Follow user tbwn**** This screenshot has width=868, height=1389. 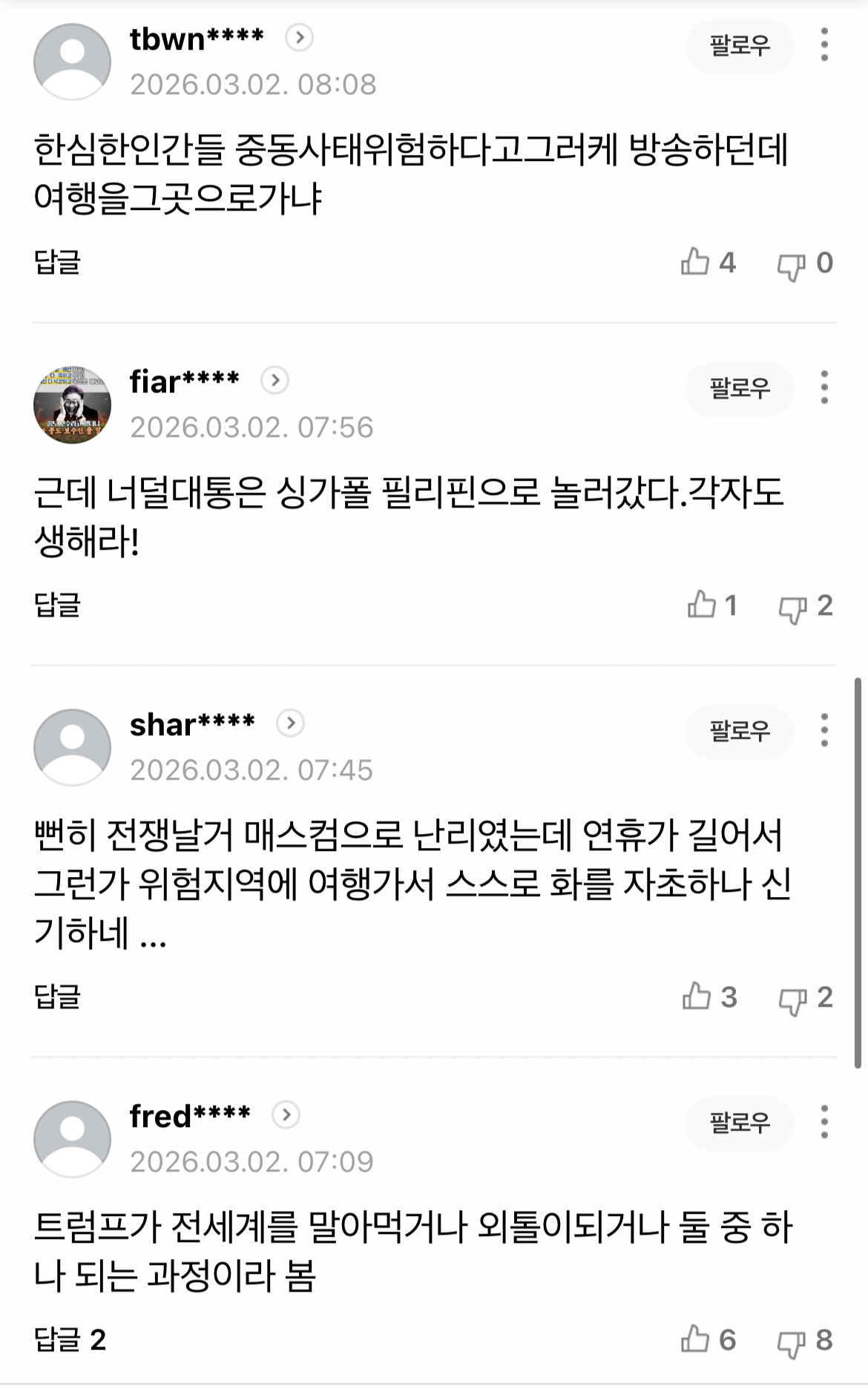[740, 46]
